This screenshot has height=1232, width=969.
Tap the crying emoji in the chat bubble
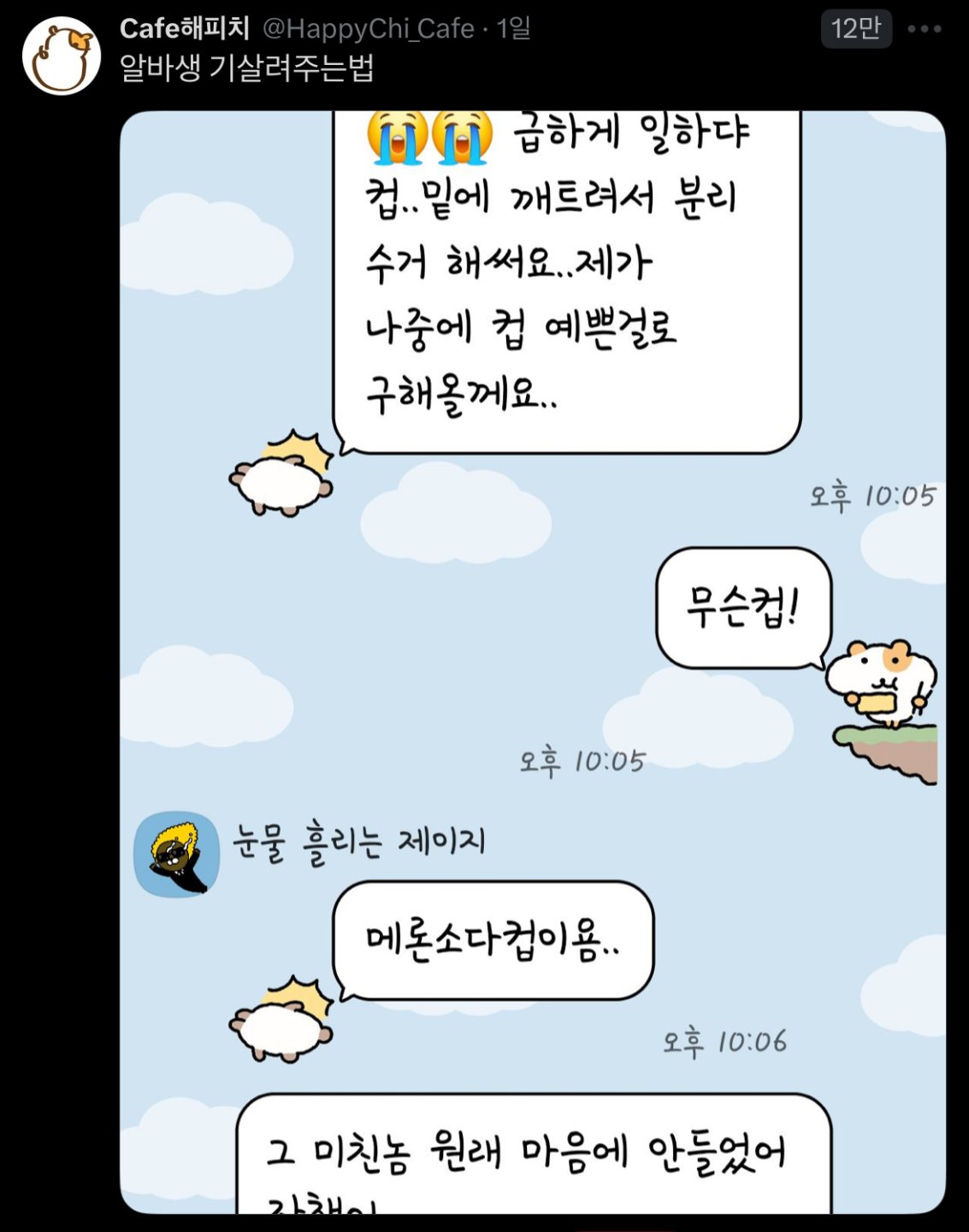point(392,137)
